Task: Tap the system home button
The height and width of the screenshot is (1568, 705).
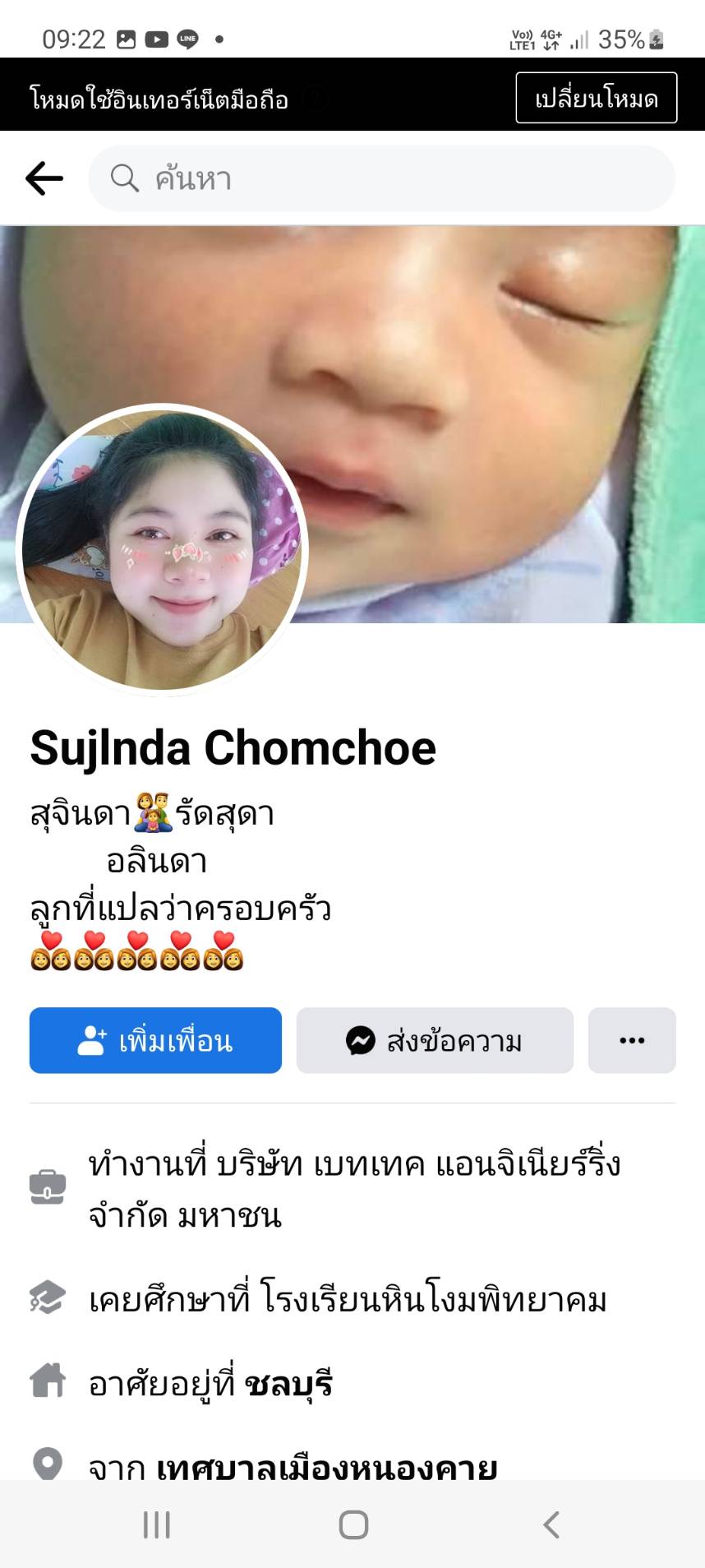Action: click(353, 1525)
